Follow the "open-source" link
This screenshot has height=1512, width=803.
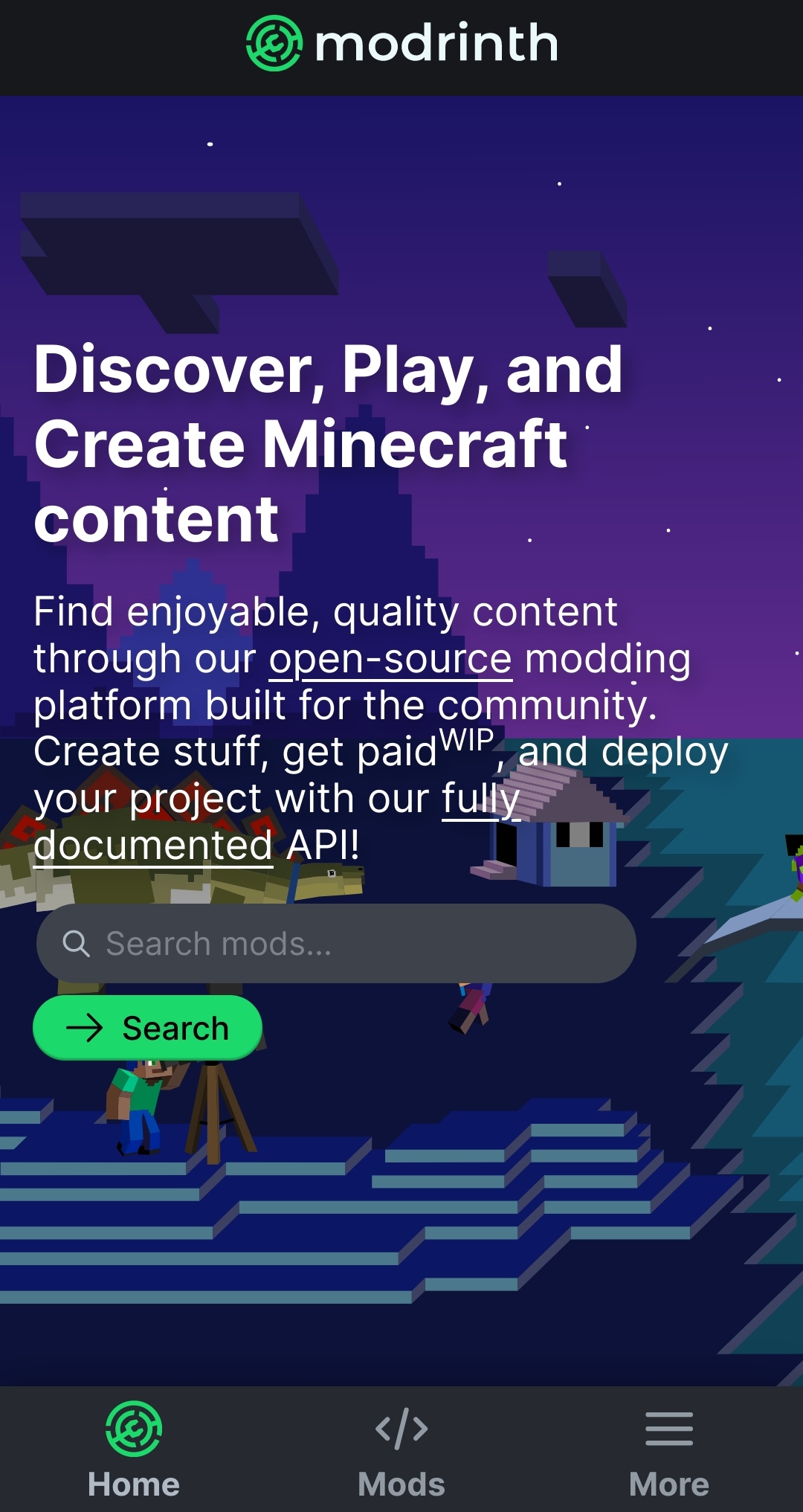pyautogui.click(x=390, y=658)
